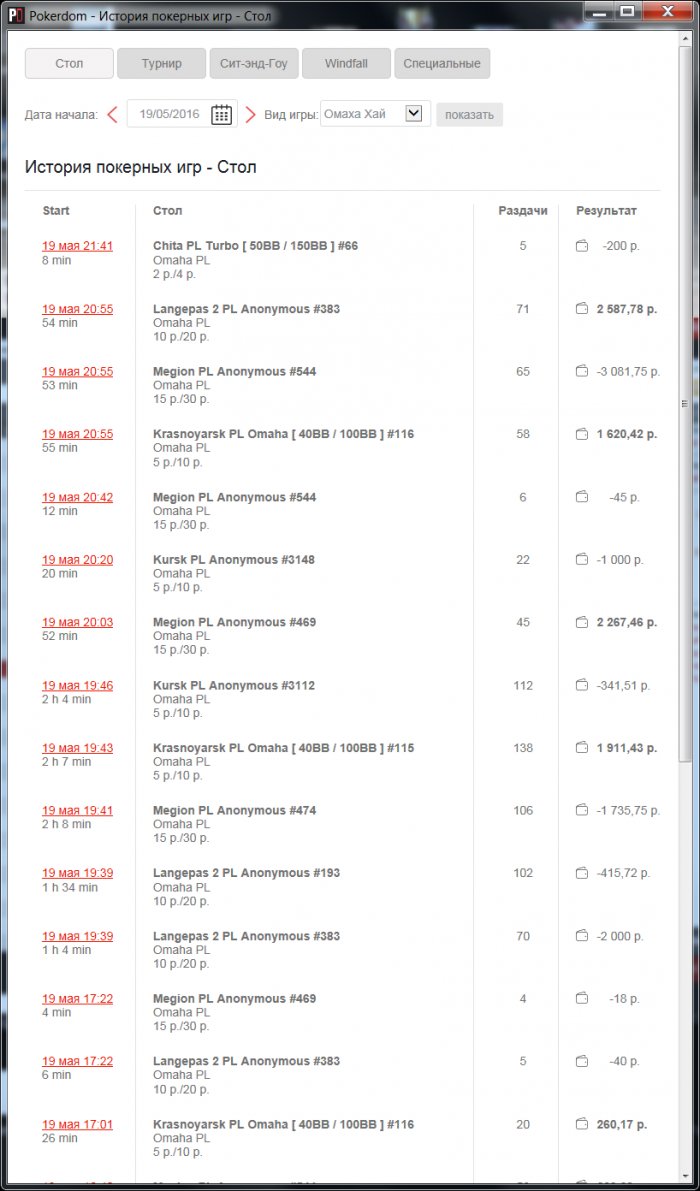The height and width of the screenshot is (1191, 700).
Task: Switch to the Турнир tab
Action: [x=161, y=64]
